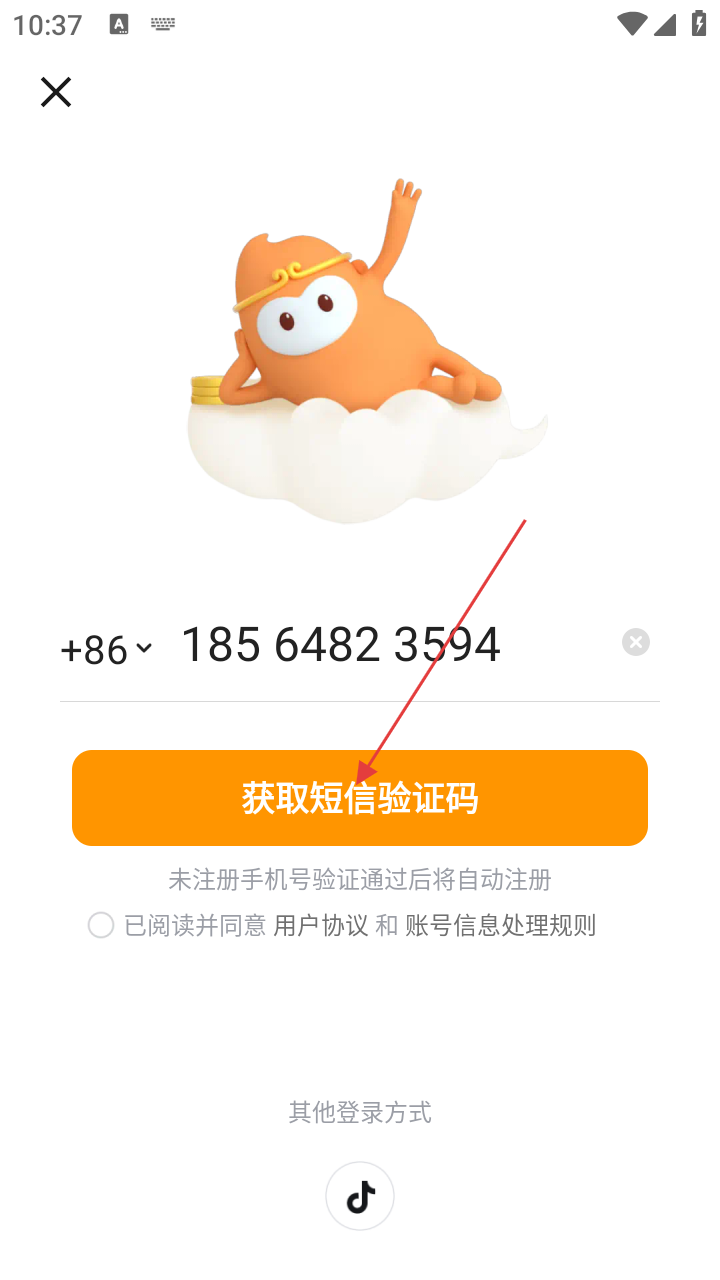Image resolution: width=720 pixels, height=1280 pixels.
Task: Tap 获取短信验证码 button
Action: coord(360,798)
